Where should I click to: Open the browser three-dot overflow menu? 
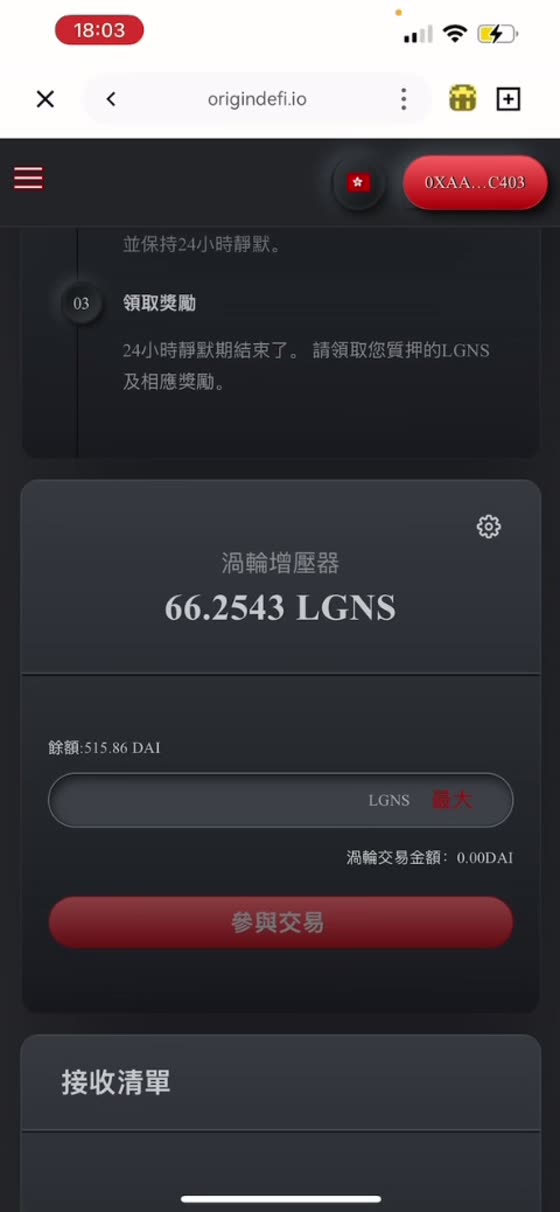(x=403, y=99)
